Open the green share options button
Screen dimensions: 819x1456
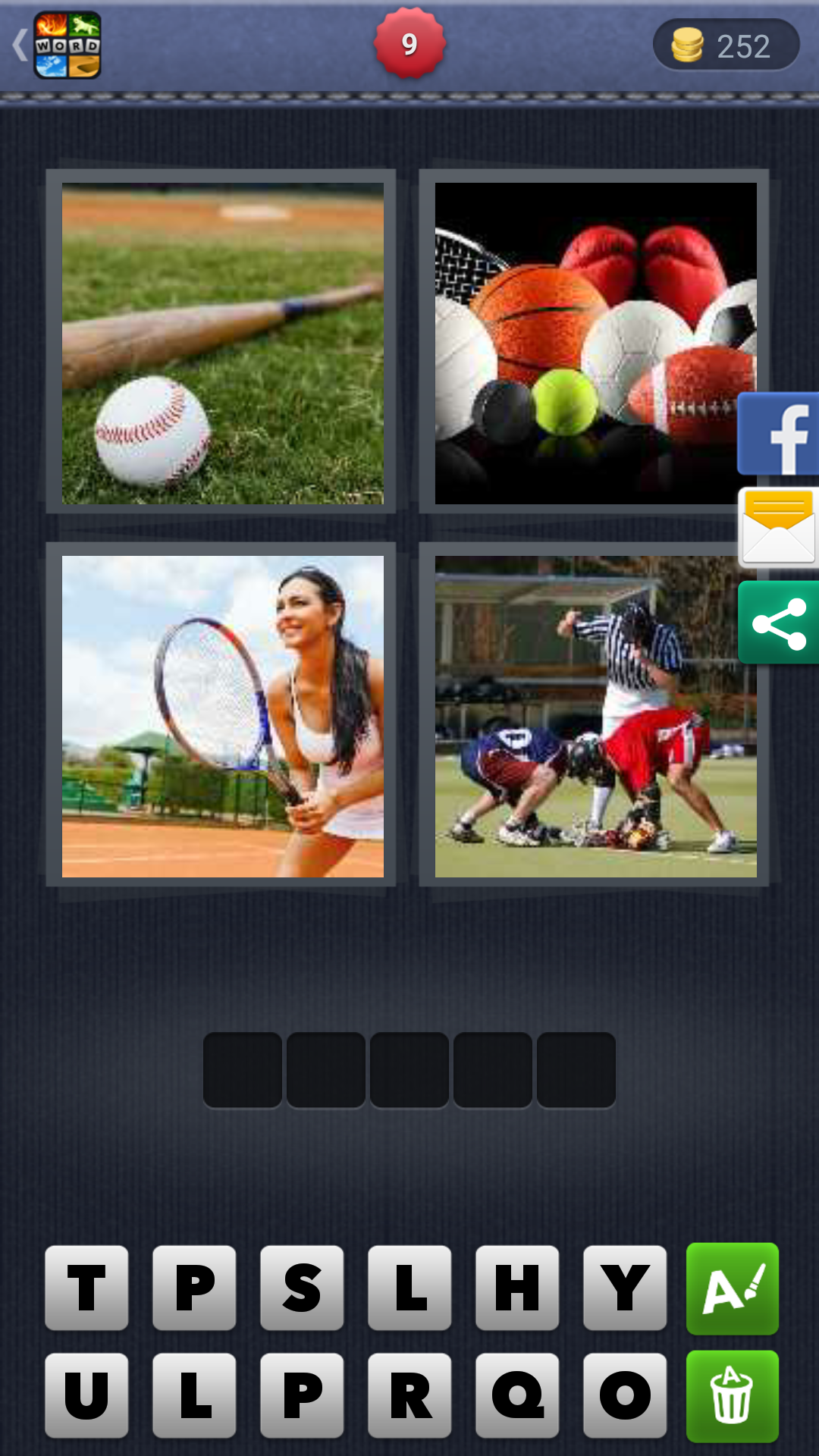(779, 623)
